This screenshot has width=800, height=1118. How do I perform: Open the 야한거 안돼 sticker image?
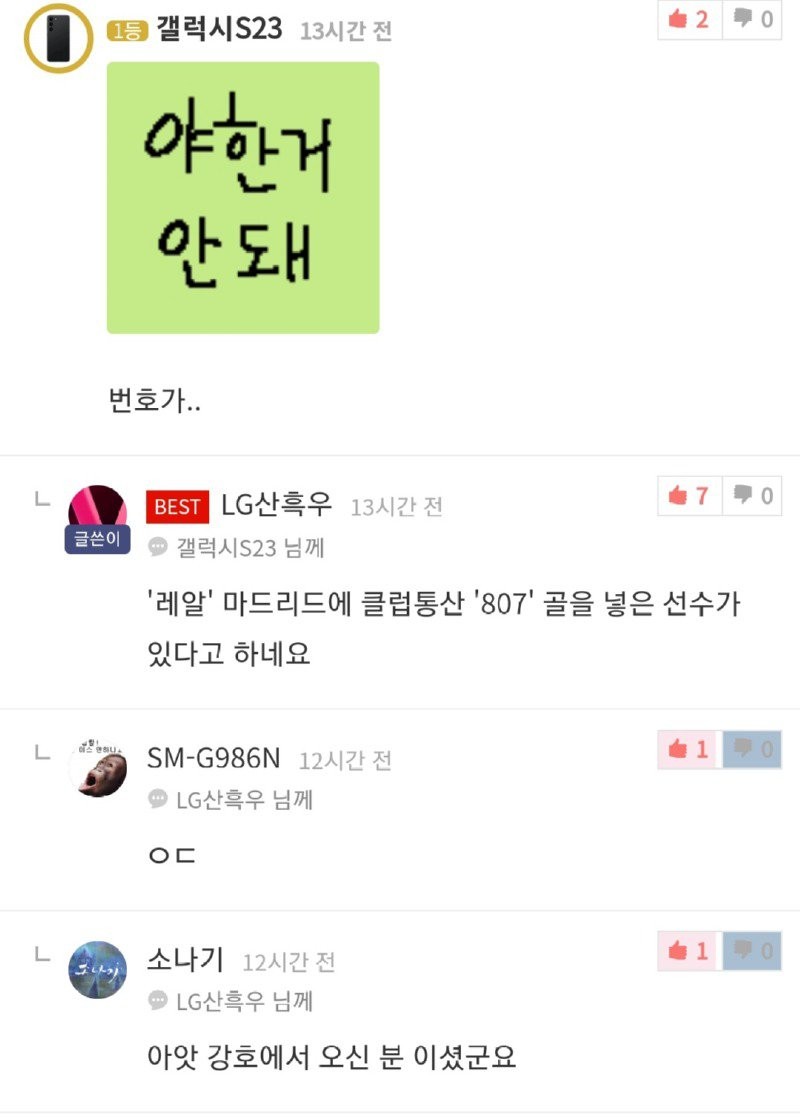[243, 198]
